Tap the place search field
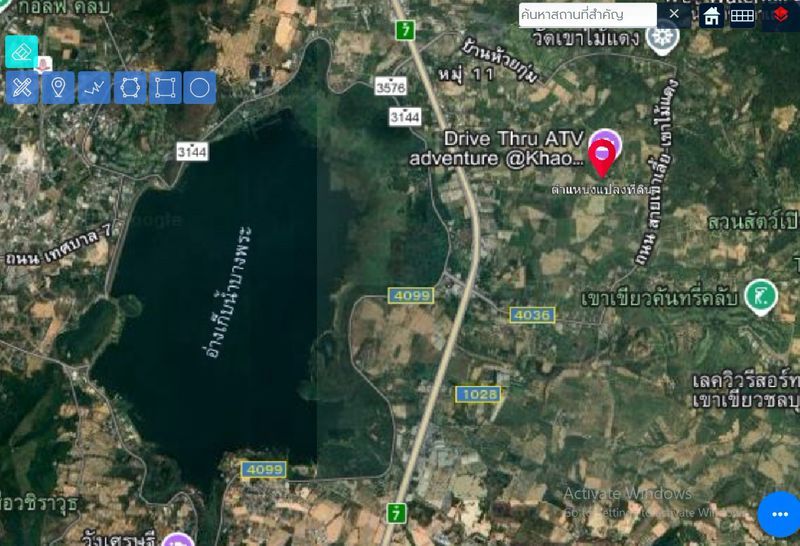This screenshot has height=546, width=800. 587,15
